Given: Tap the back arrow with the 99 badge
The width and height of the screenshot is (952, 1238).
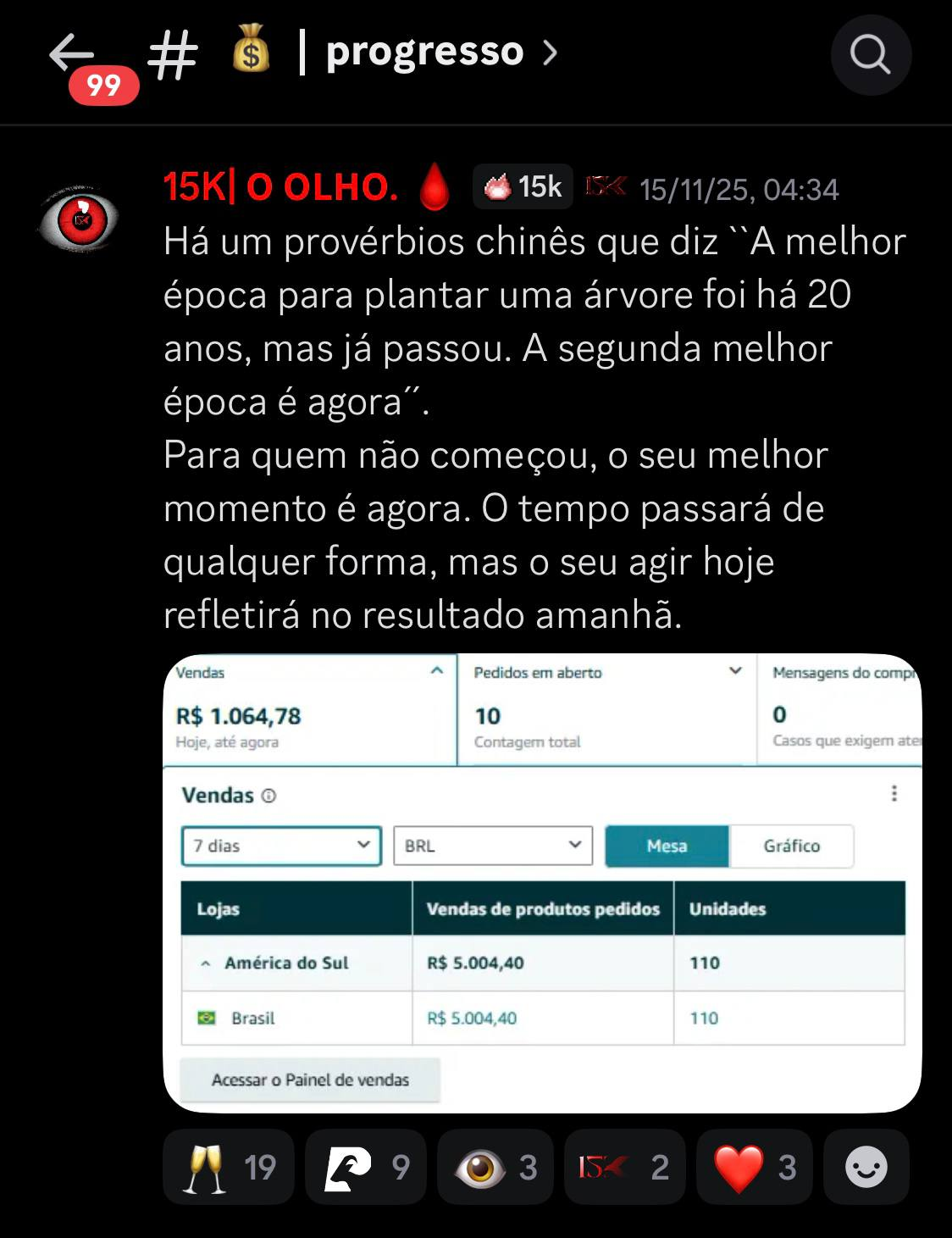Looking at the screenshot, I should 72,54.
